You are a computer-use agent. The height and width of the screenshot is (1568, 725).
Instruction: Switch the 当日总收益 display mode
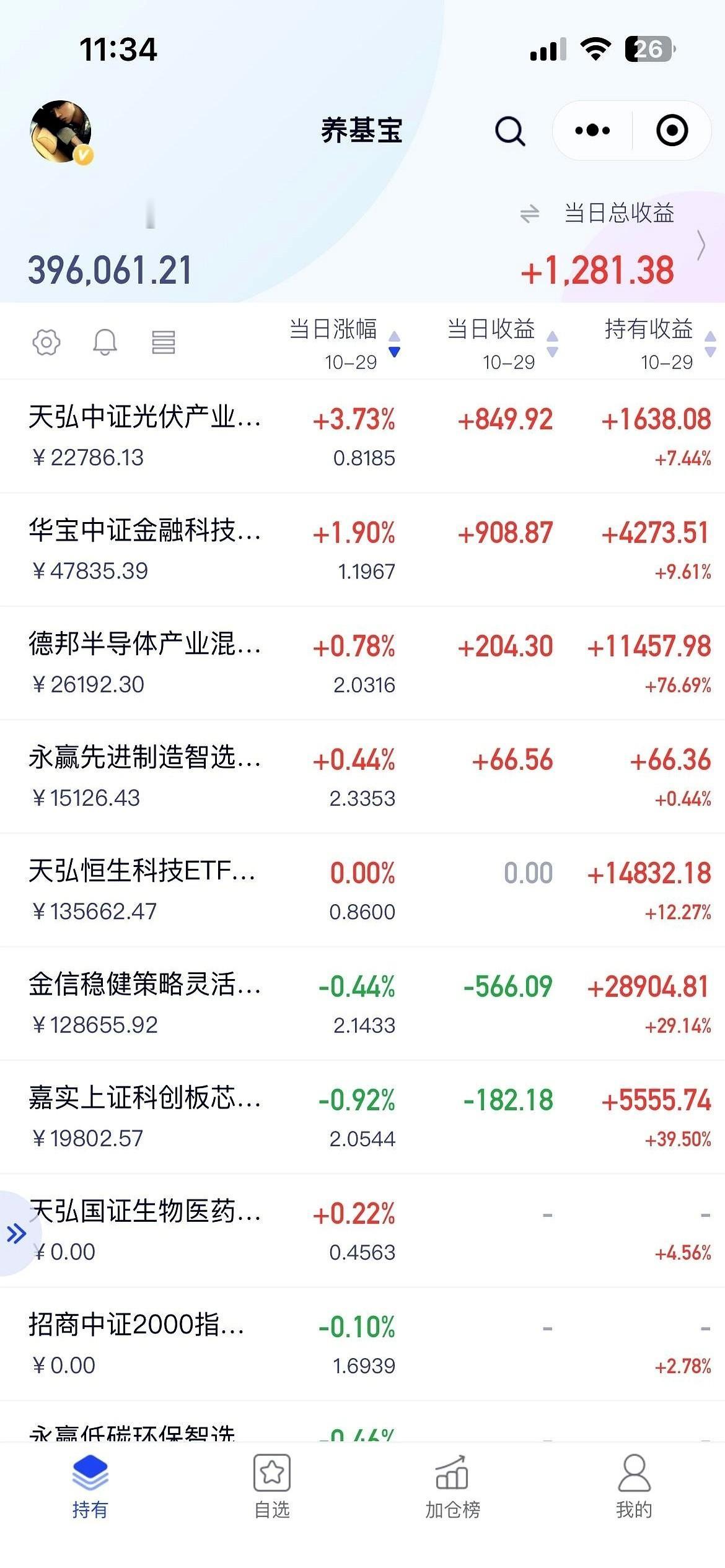click(x=530, y=214)
